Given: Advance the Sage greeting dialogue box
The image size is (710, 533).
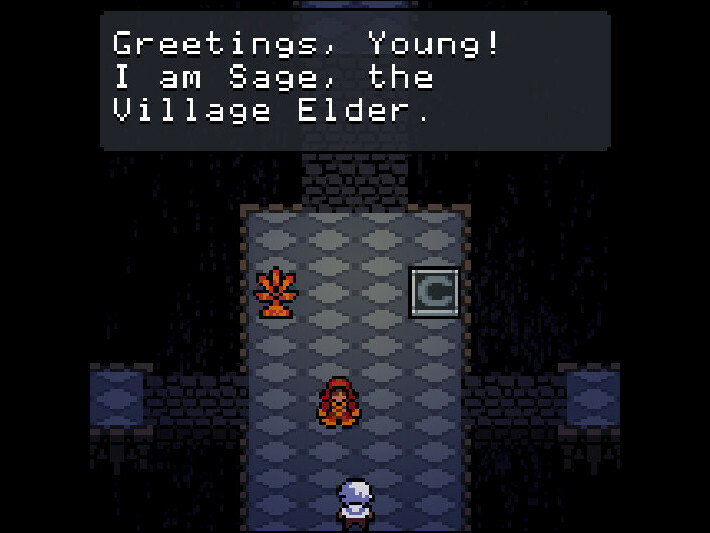Looking at the screenshot, I should click(355, 80).
